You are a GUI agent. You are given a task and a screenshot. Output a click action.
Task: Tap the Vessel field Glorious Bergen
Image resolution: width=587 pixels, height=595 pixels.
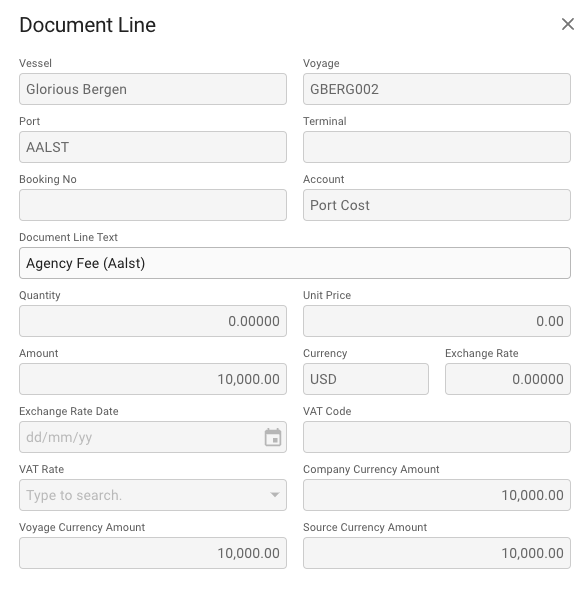pyautogui.click(x=153, y=89)
